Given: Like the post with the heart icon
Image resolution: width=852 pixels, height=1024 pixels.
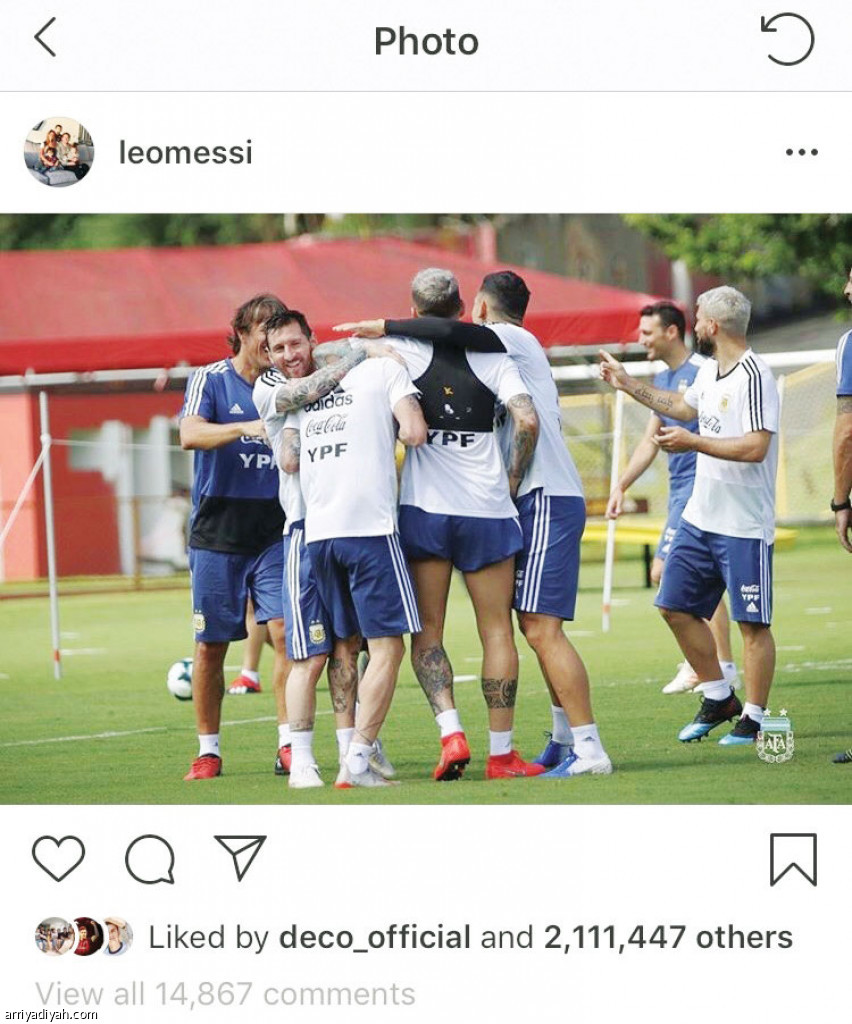Looking at the screenshot, I should tap(58, 858).
